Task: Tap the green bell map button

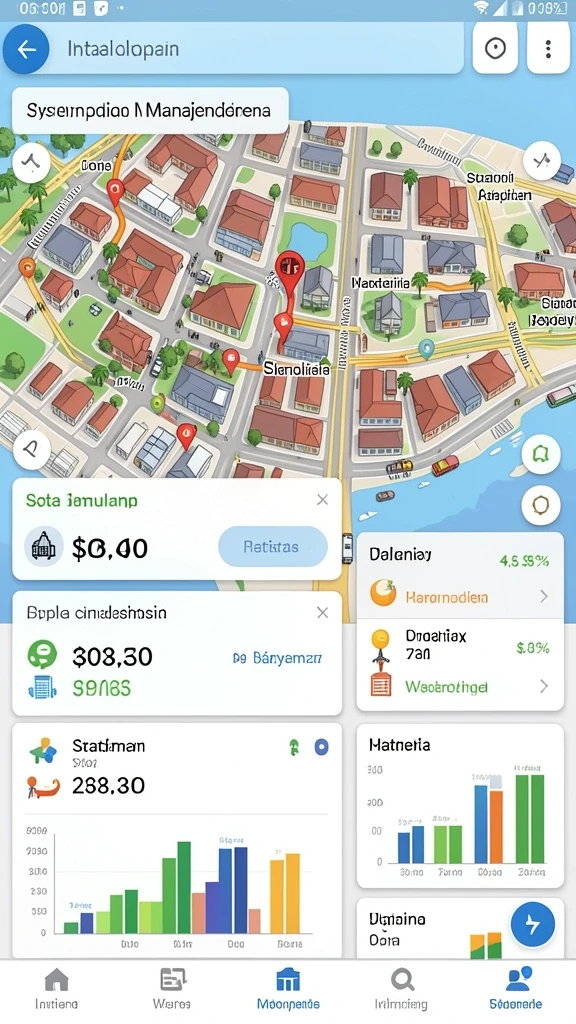Action: point(541,455)
